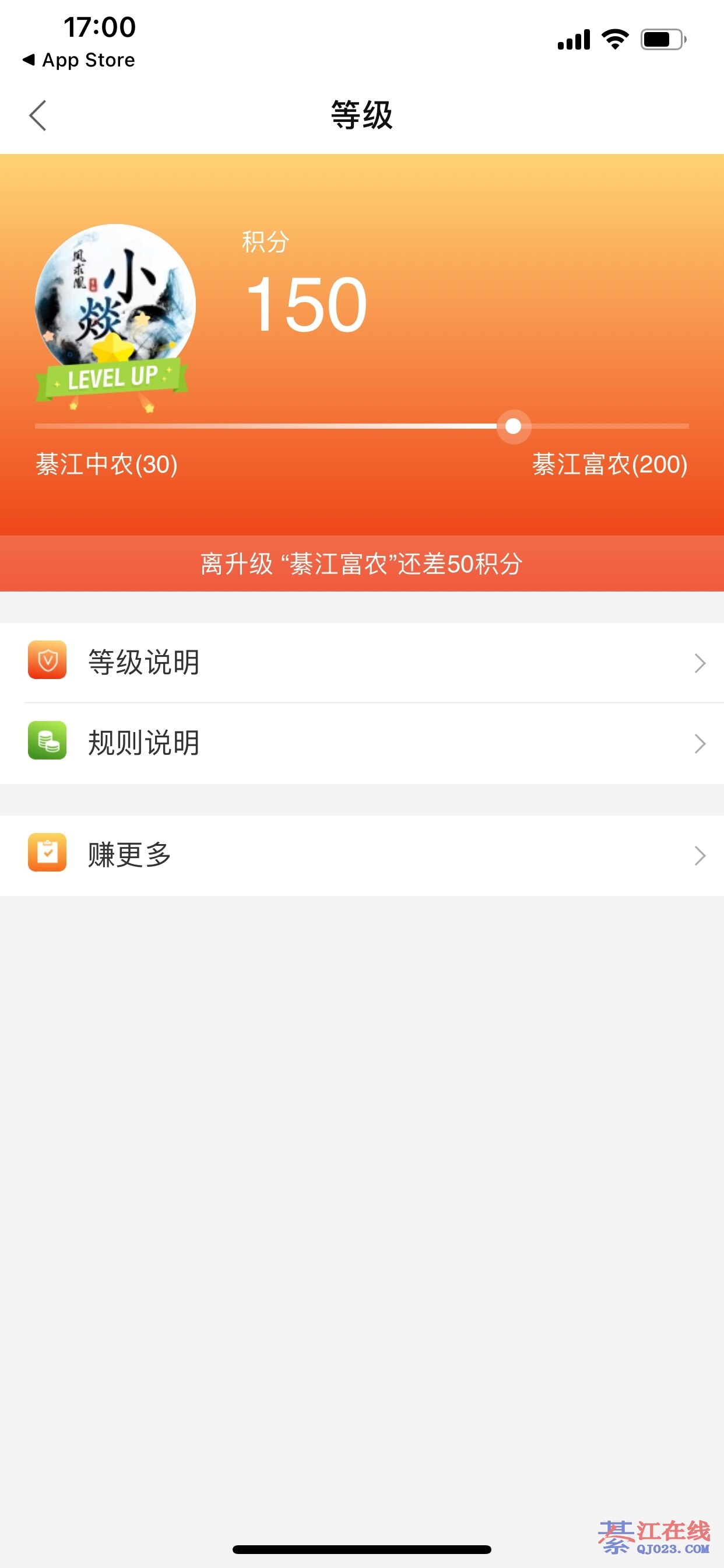Return to App Store via status bar

(79, 60)
